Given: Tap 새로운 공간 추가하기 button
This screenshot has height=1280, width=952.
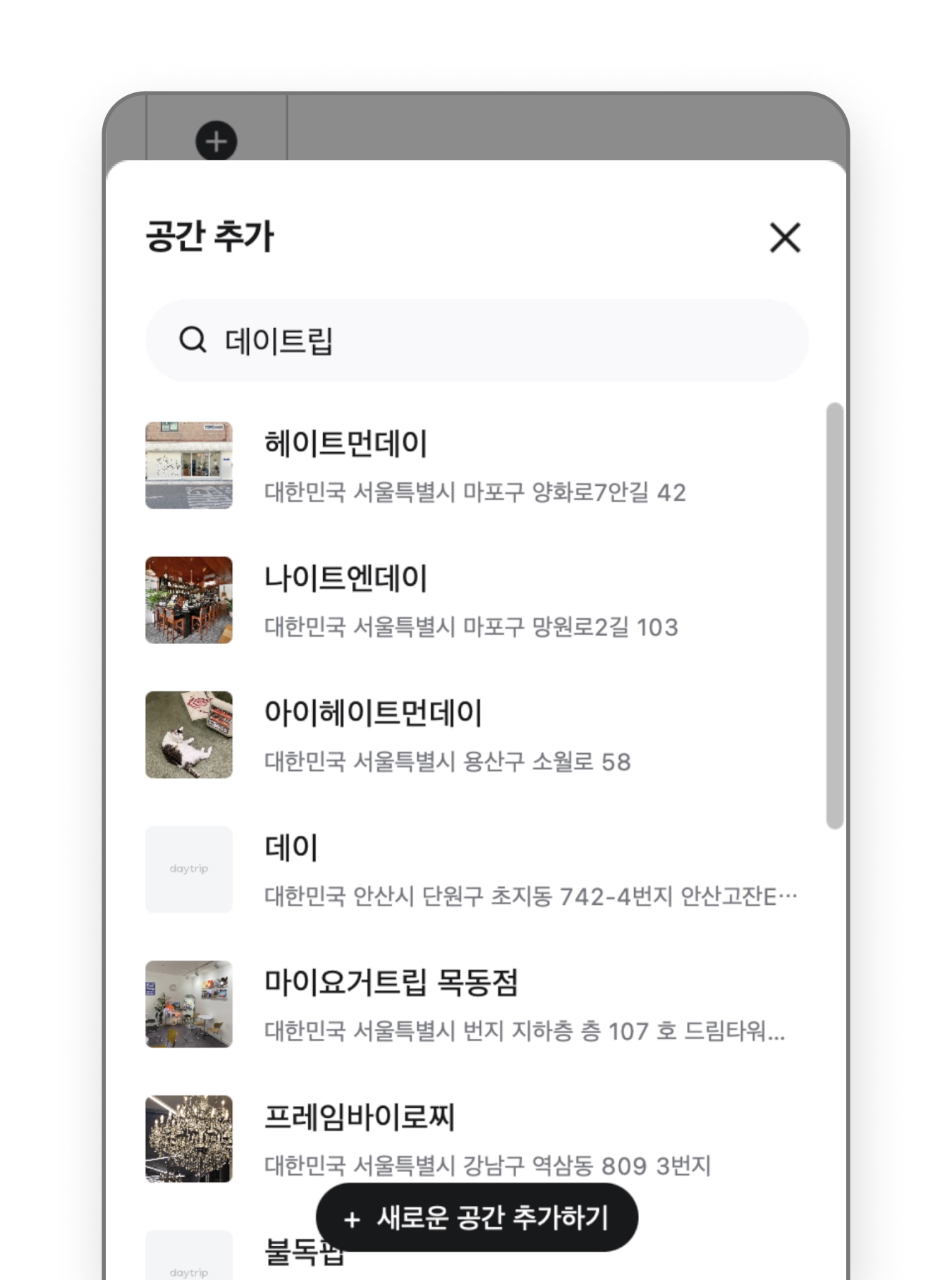Looking at the screenshot, I should pos(477,1218).
